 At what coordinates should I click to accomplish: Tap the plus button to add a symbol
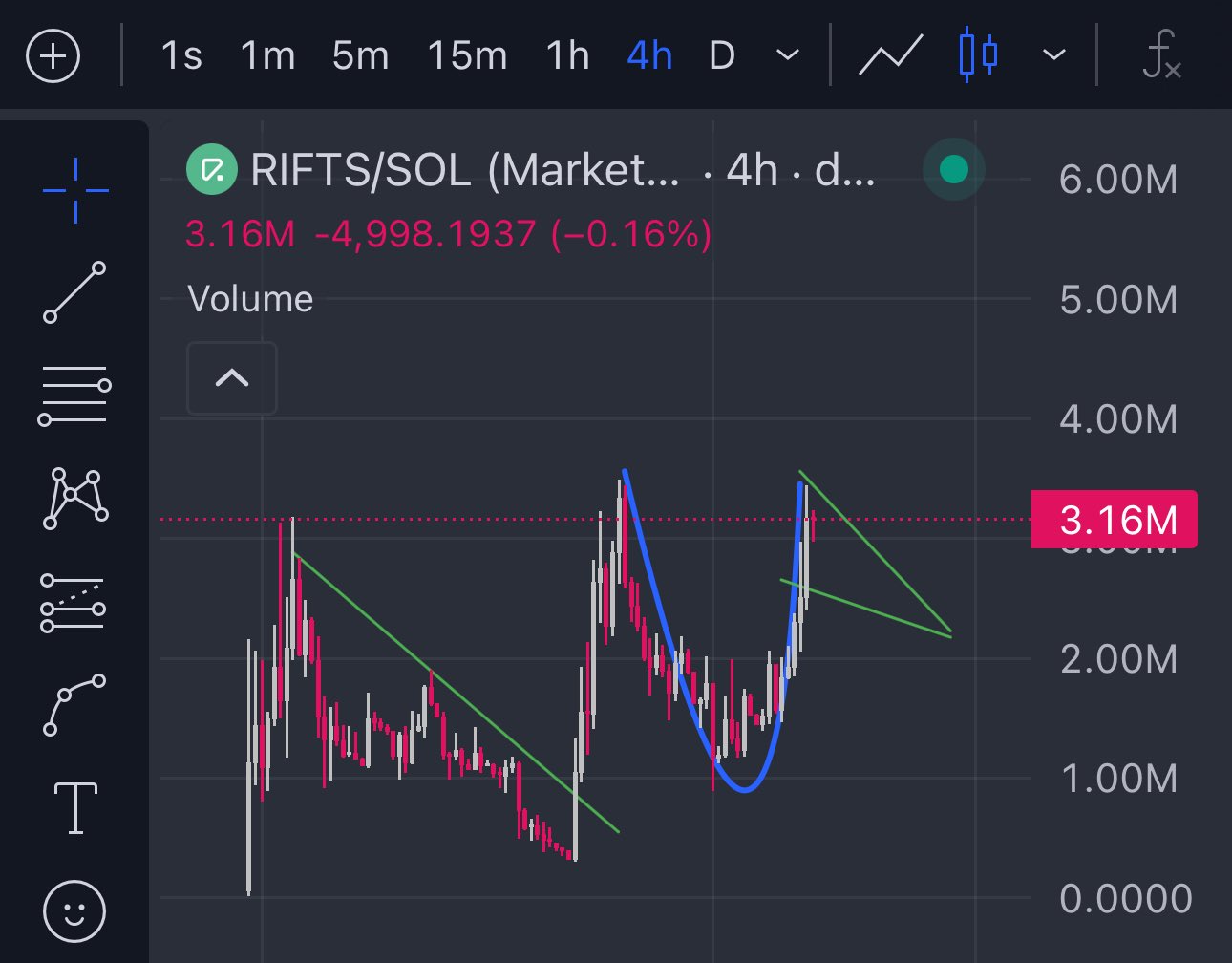tap(53, 56)
